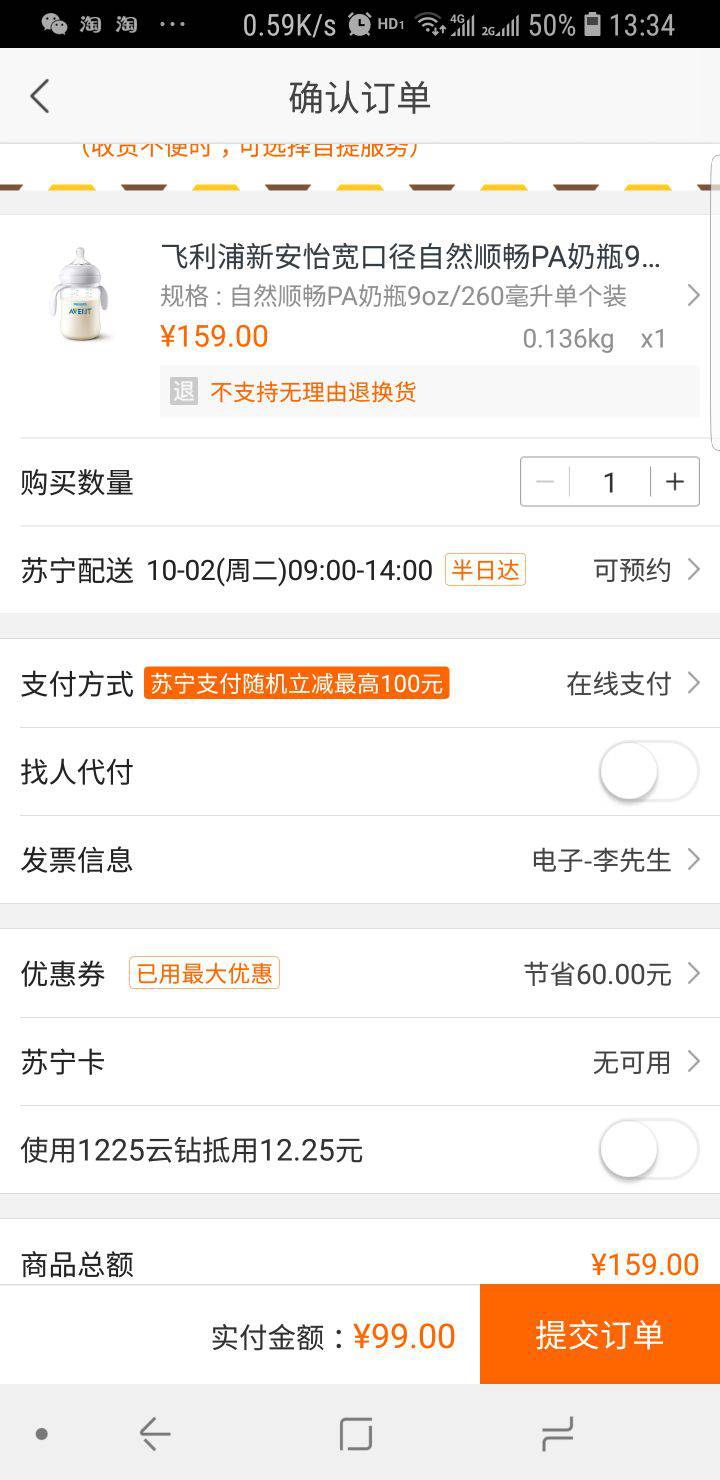Tap the system home button
The height and width of the screenshot is (1480, 720).
356,1434
